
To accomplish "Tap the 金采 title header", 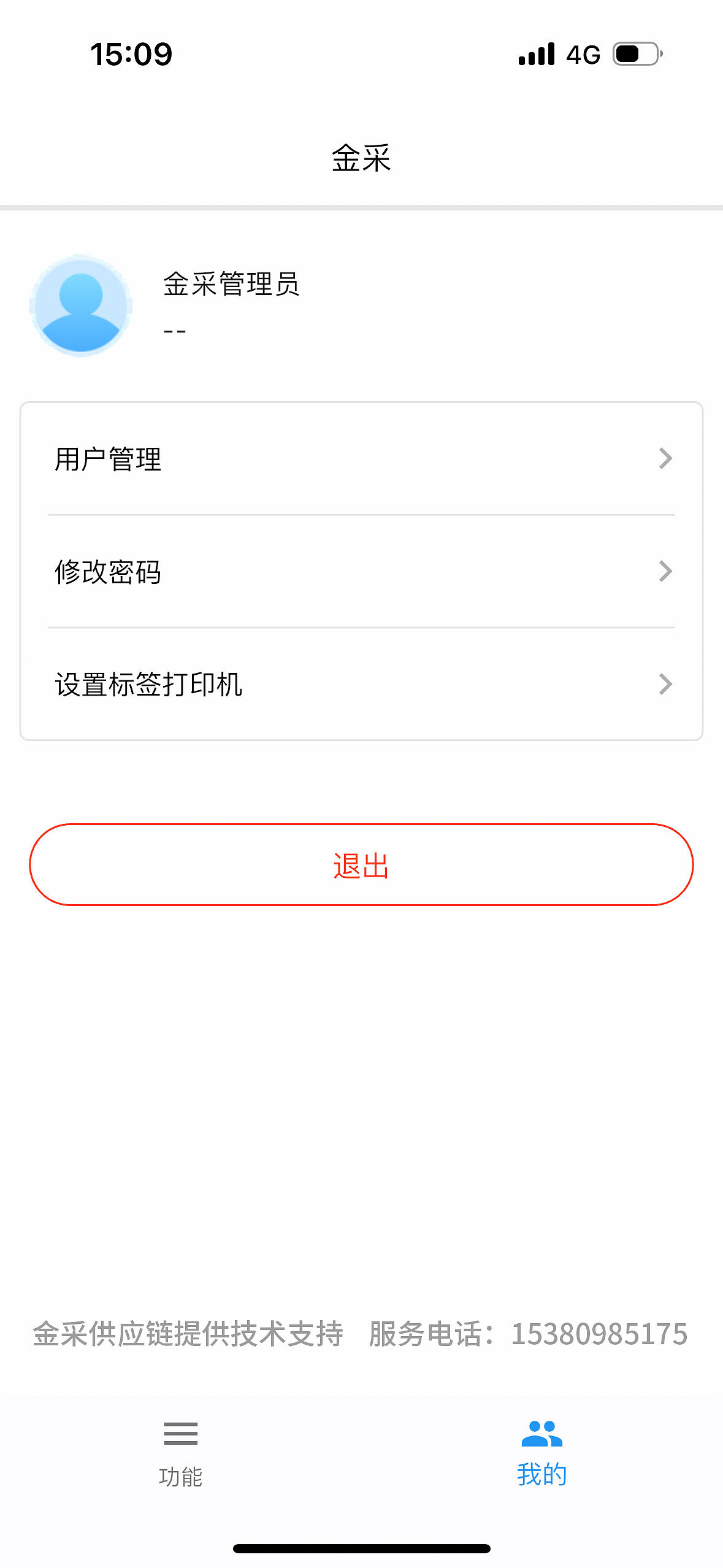I will (x=361, y=158).
